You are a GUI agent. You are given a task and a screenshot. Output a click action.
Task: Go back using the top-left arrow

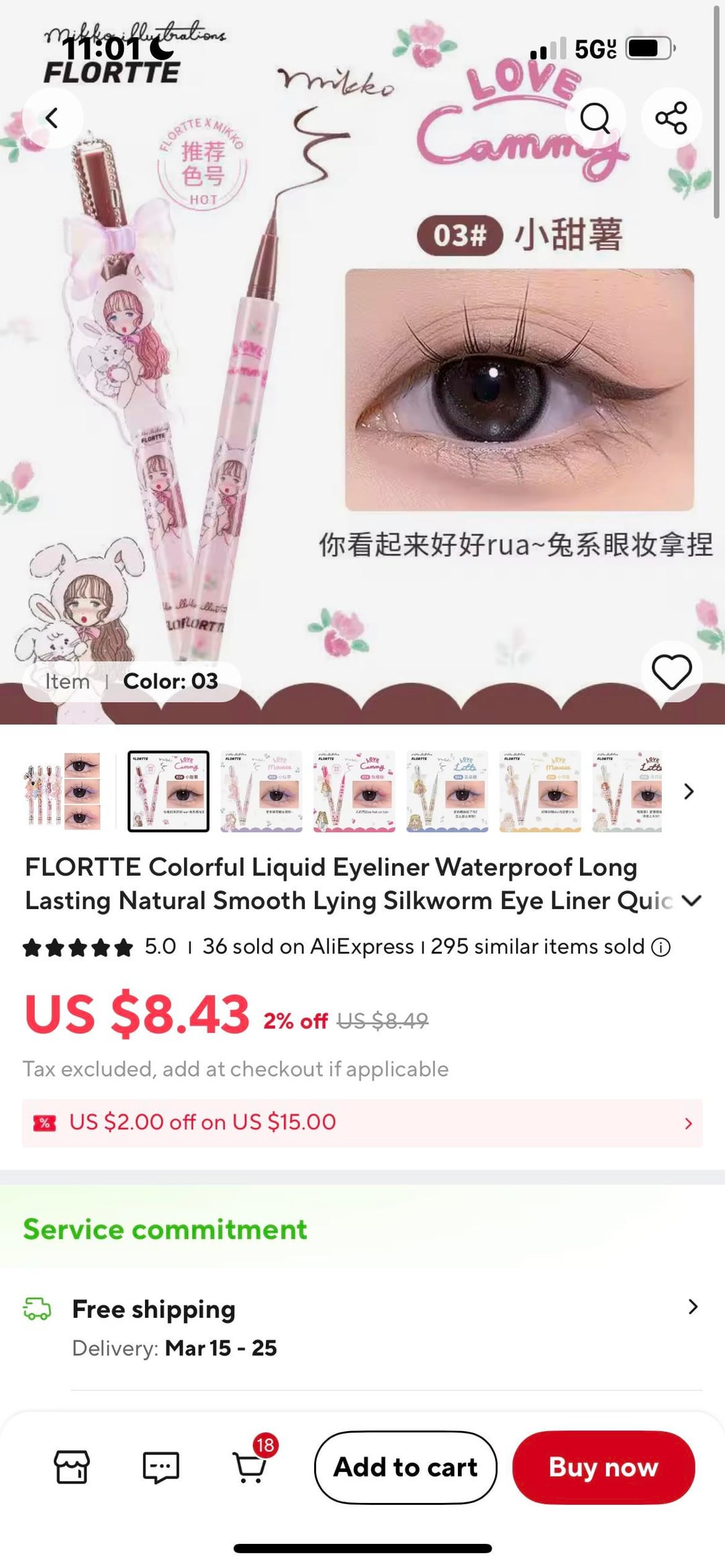52,118
